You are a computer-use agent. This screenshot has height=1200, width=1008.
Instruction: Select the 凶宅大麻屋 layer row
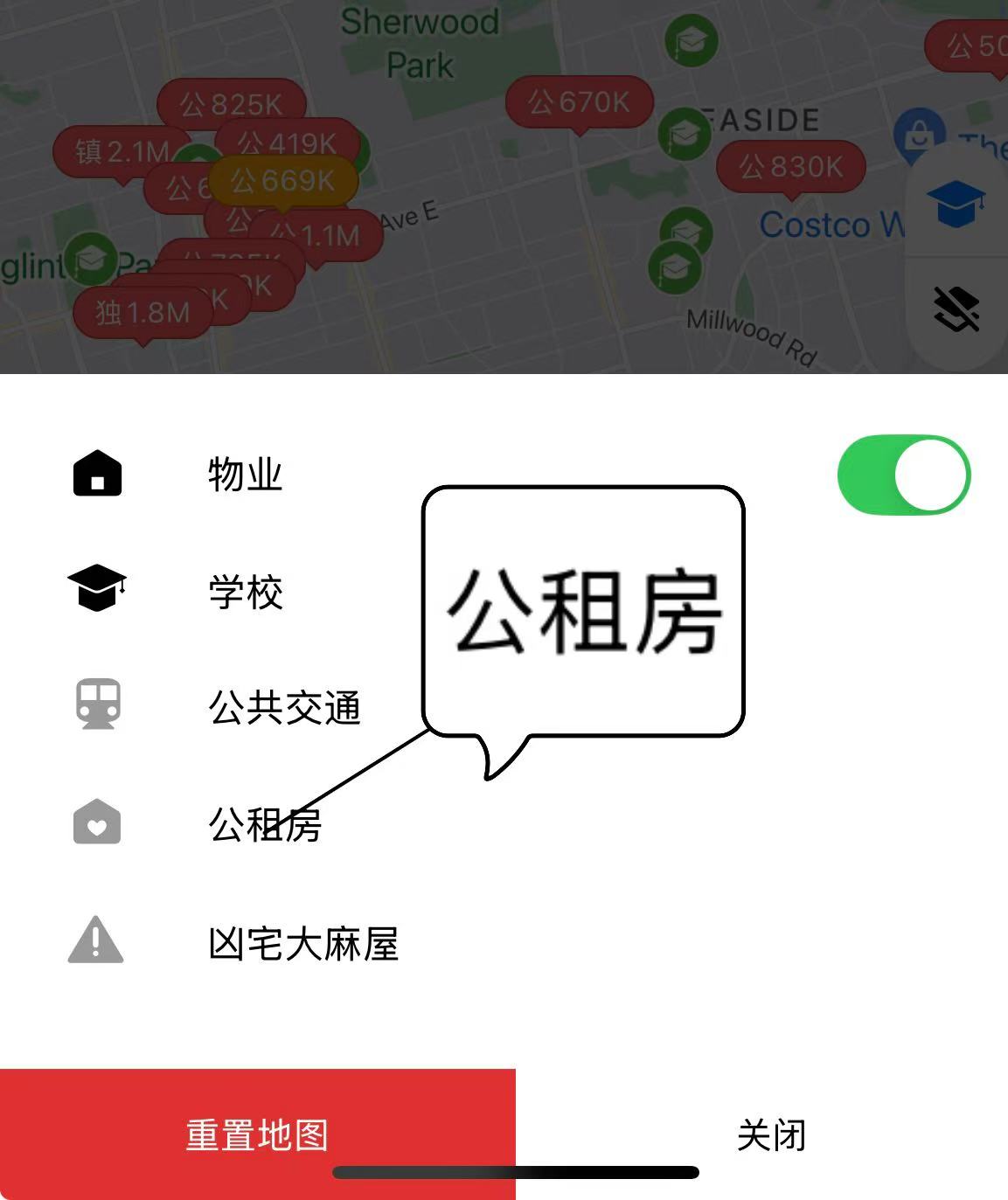click(302, 944)
